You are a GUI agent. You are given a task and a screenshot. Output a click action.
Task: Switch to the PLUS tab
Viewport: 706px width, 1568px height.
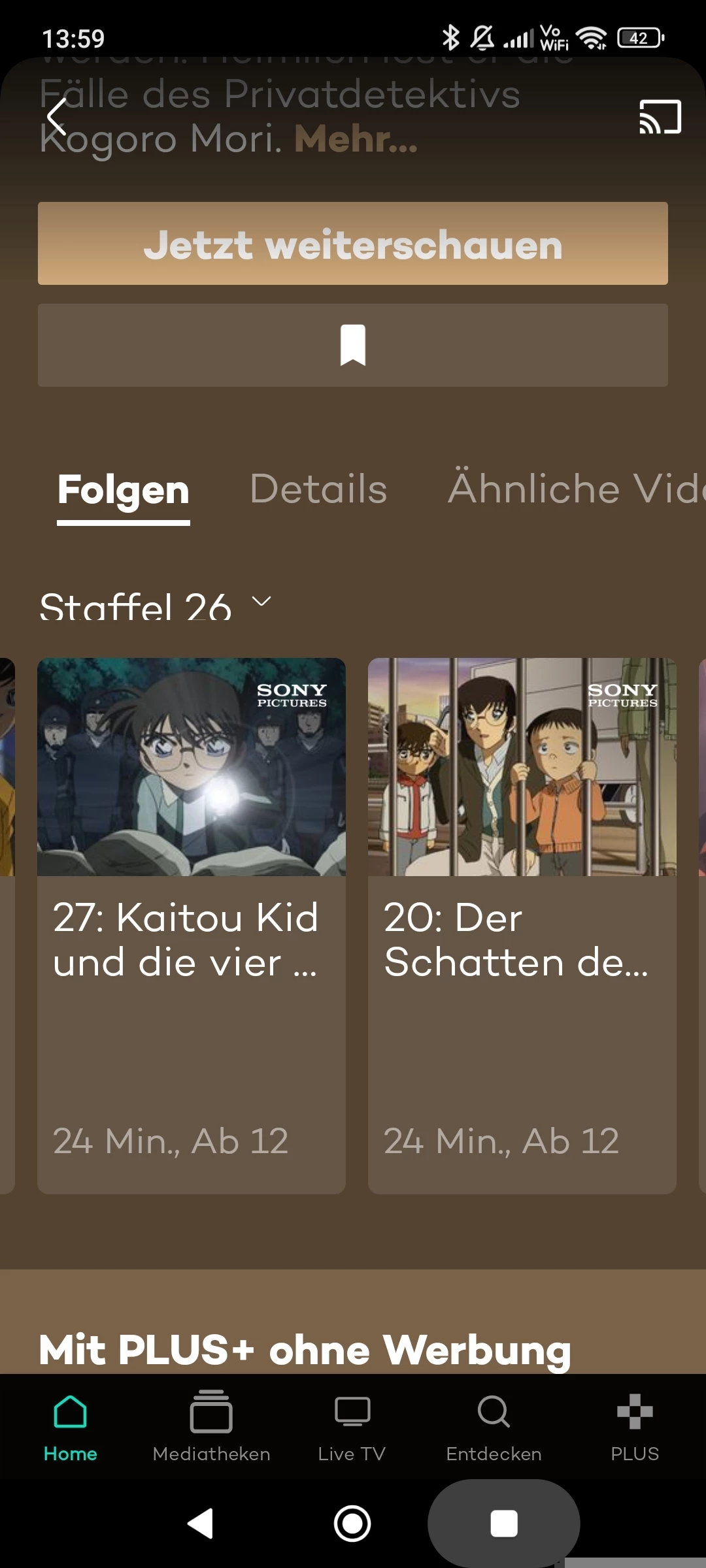coord(635,1426)
